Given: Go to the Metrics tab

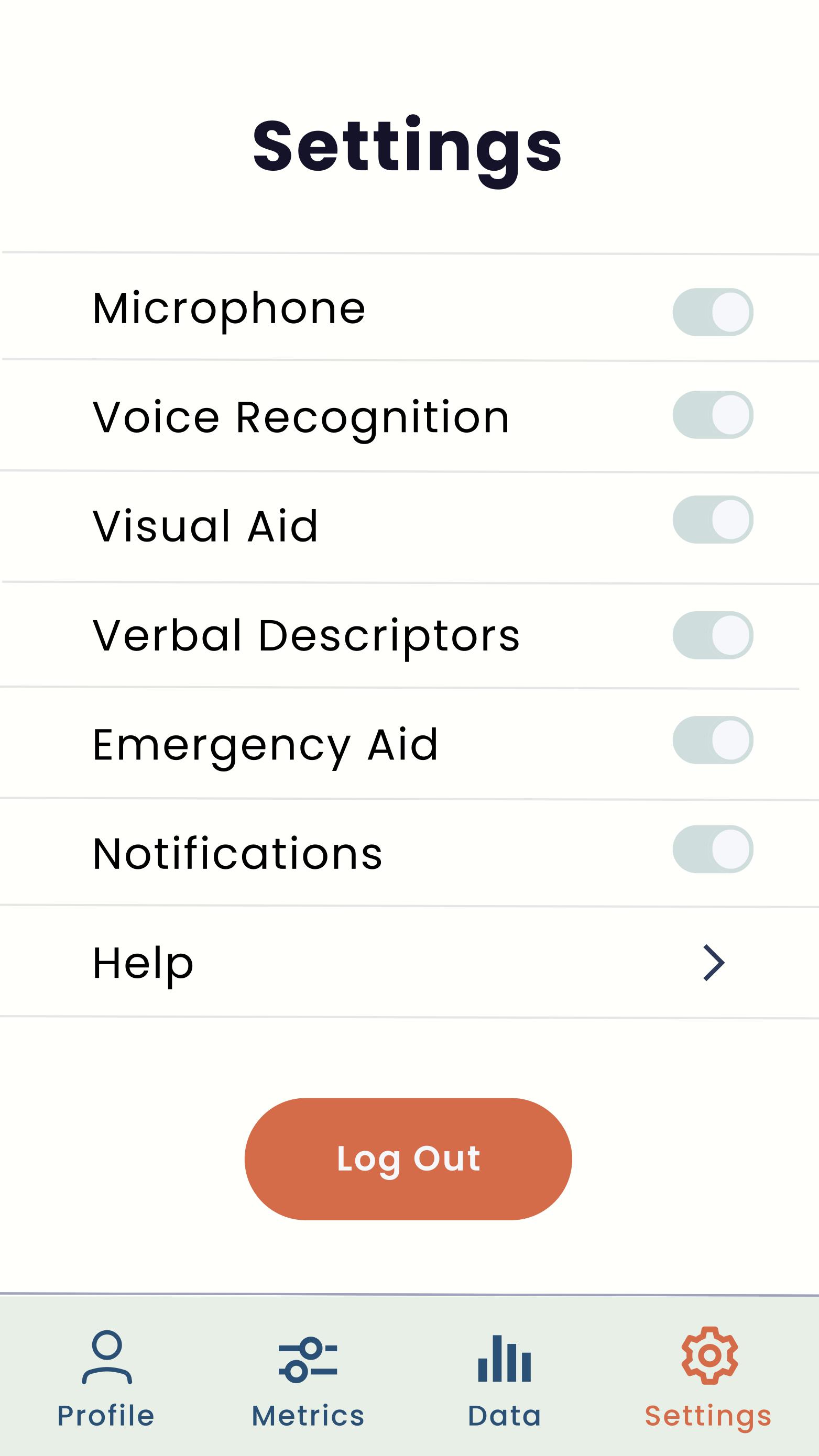Looking at the screenshot, I should (x=308, y=1378).
